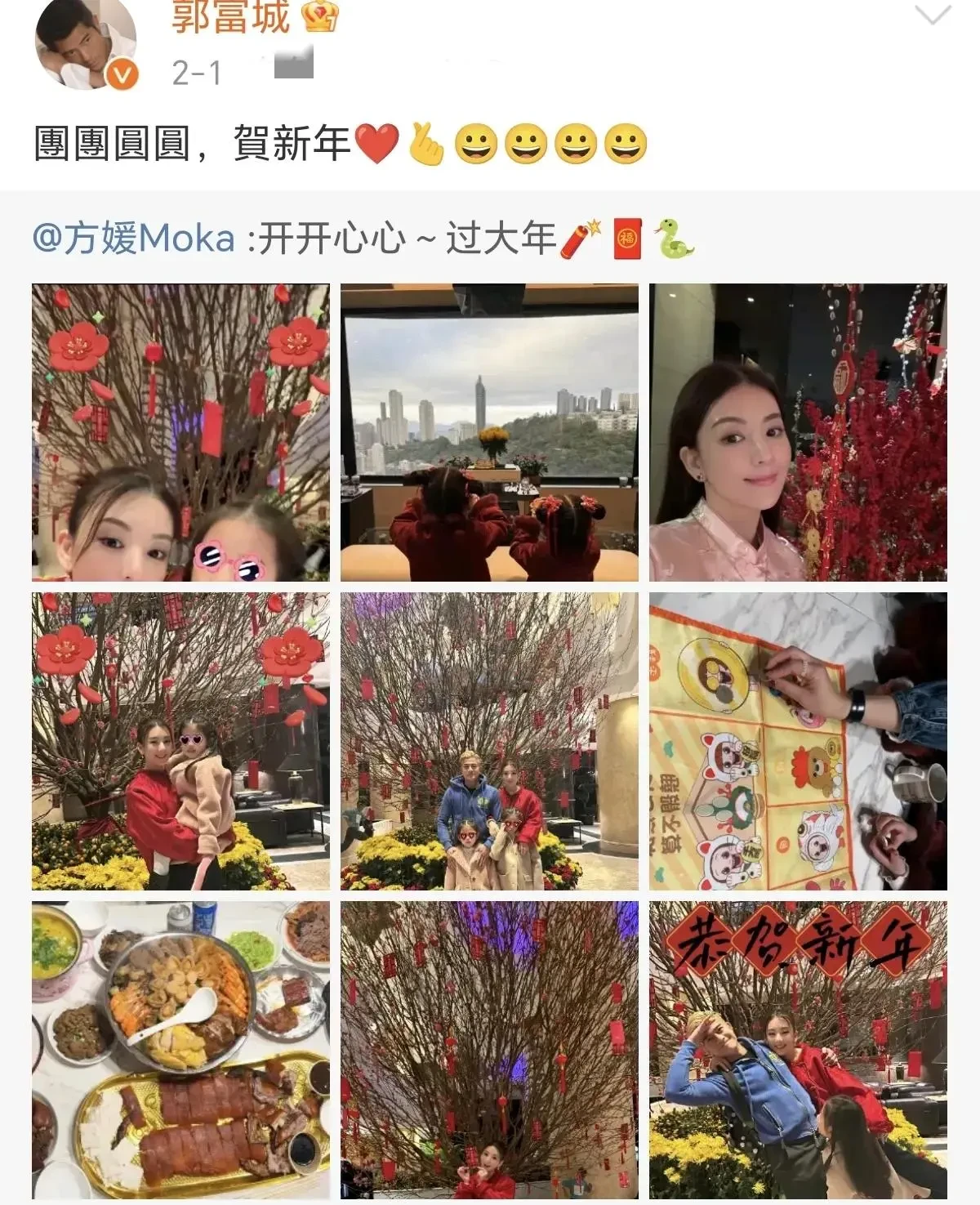View the festive food platter photo
980x1205 pixels.
tap(180, 1050)
